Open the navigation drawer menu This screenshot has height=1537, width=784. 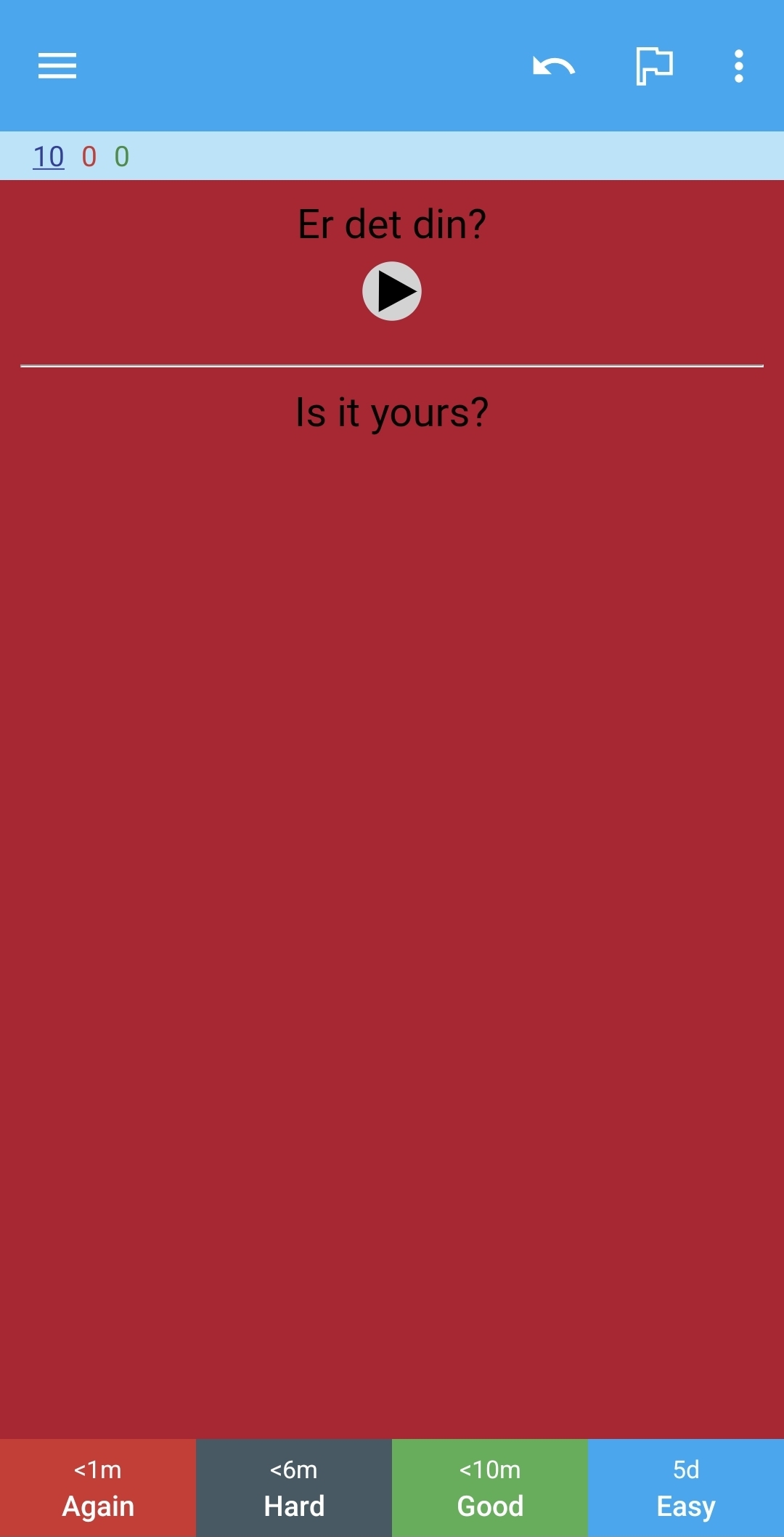(57, 65)
